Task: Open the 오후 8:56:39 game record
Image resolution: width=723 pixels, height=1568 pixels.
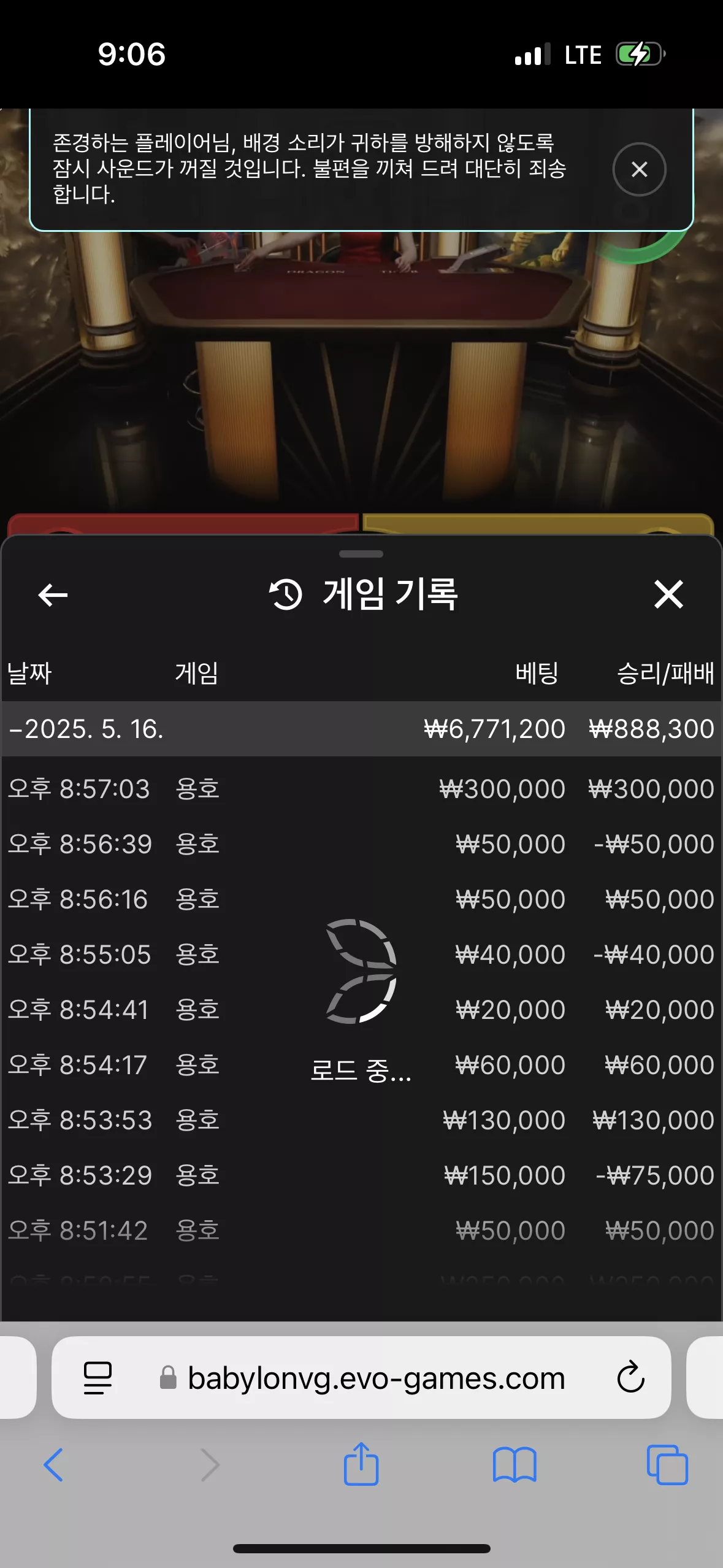Action: click(361, 844)
